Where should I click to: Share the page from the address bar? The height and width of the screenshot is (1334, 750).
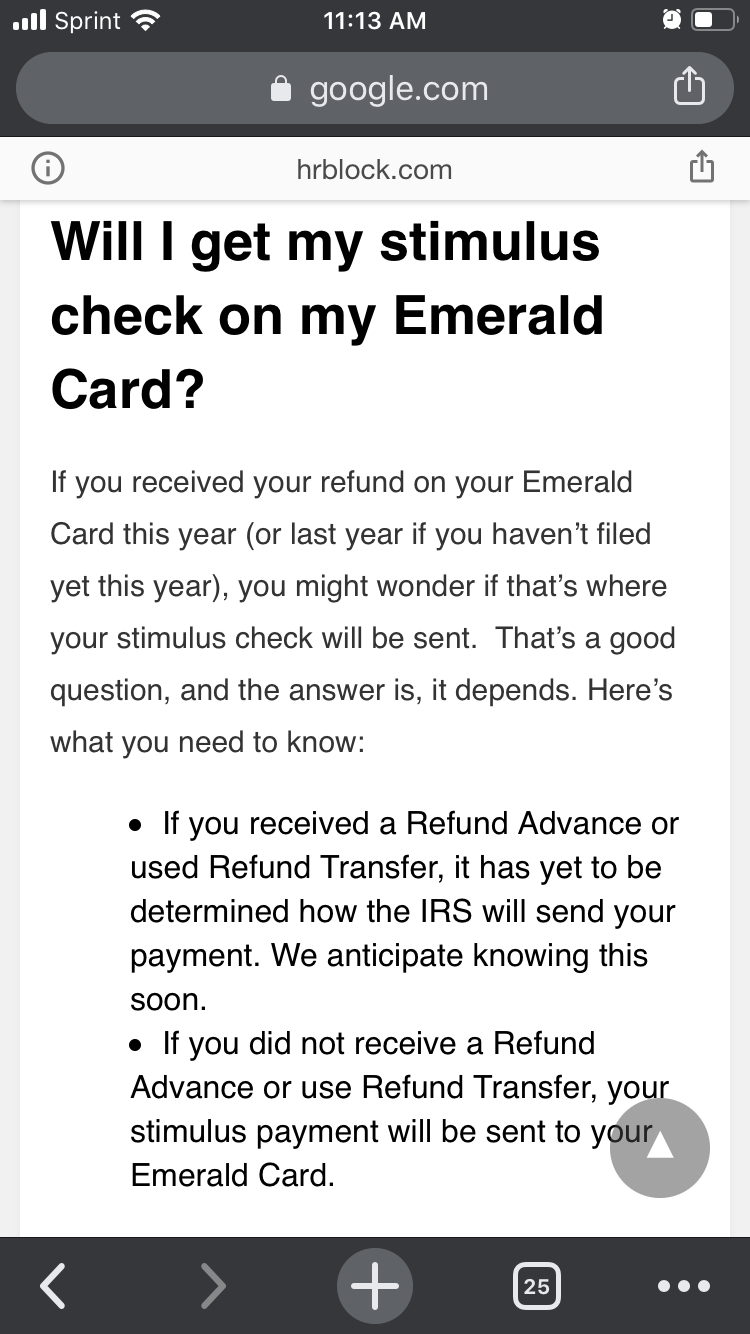pyautogui.click(x=688, y=89)
